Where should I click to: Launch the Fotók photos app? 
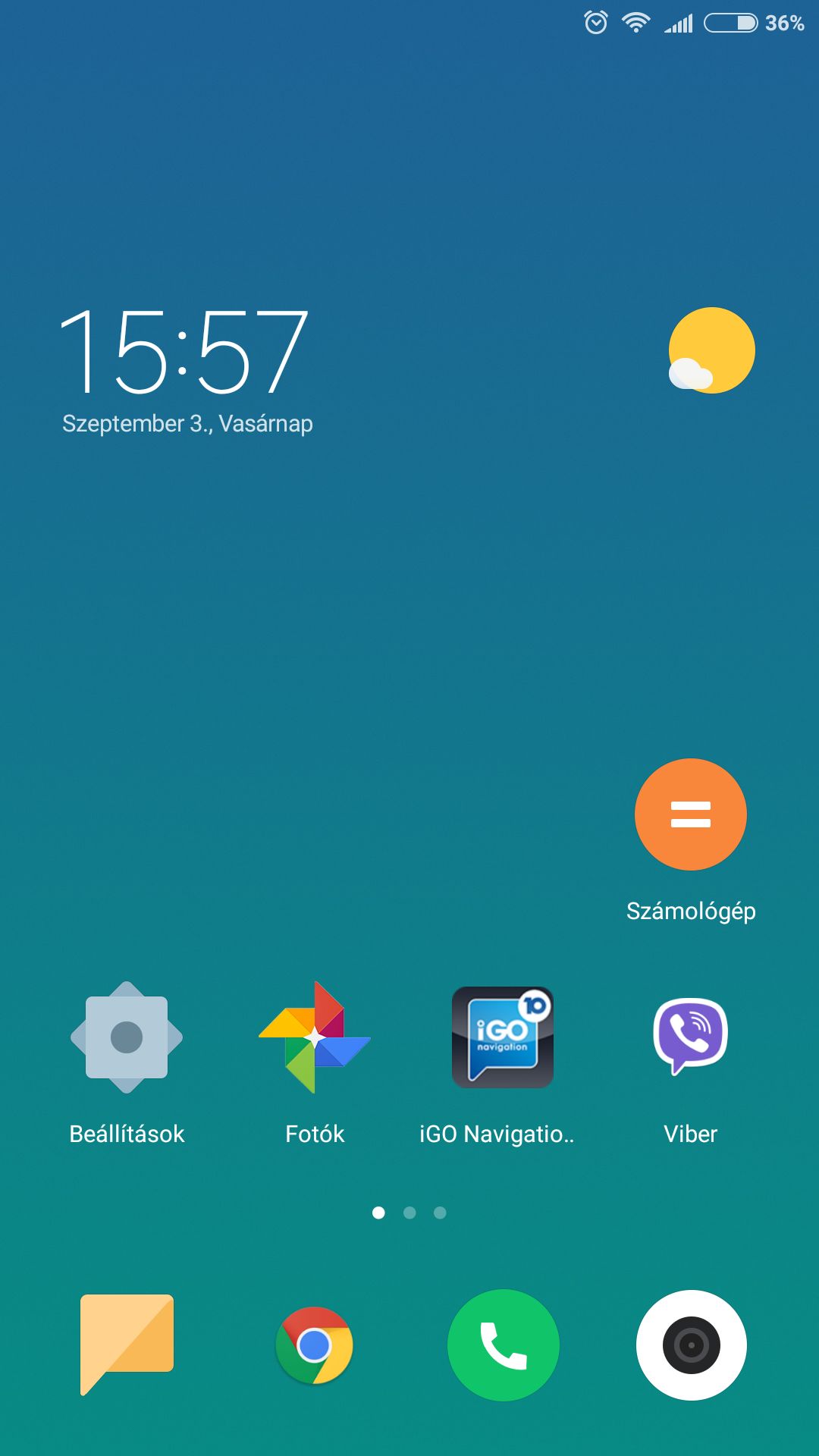[x=315, y=1037]
